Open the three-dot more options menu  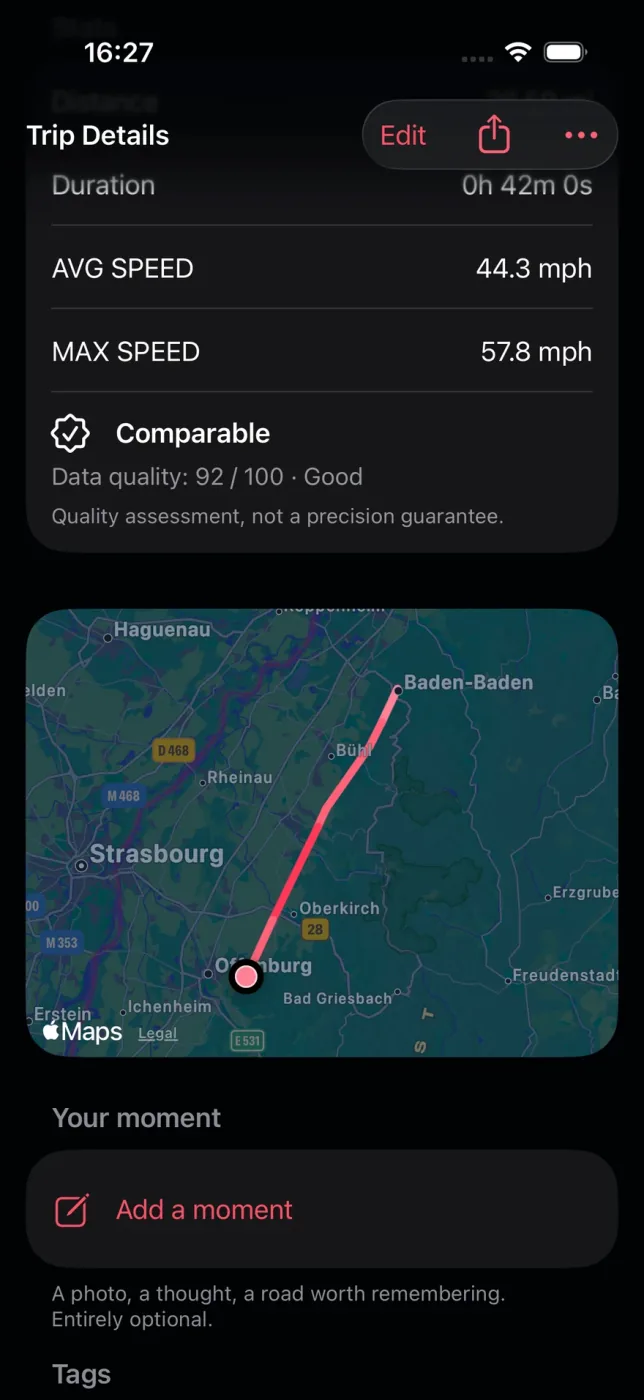(581, 135)
